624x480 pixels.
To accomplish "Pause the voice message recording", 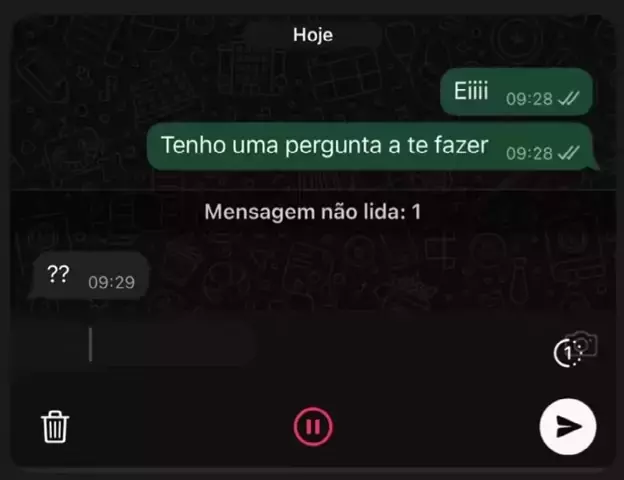I will click(x=312, y=427).
